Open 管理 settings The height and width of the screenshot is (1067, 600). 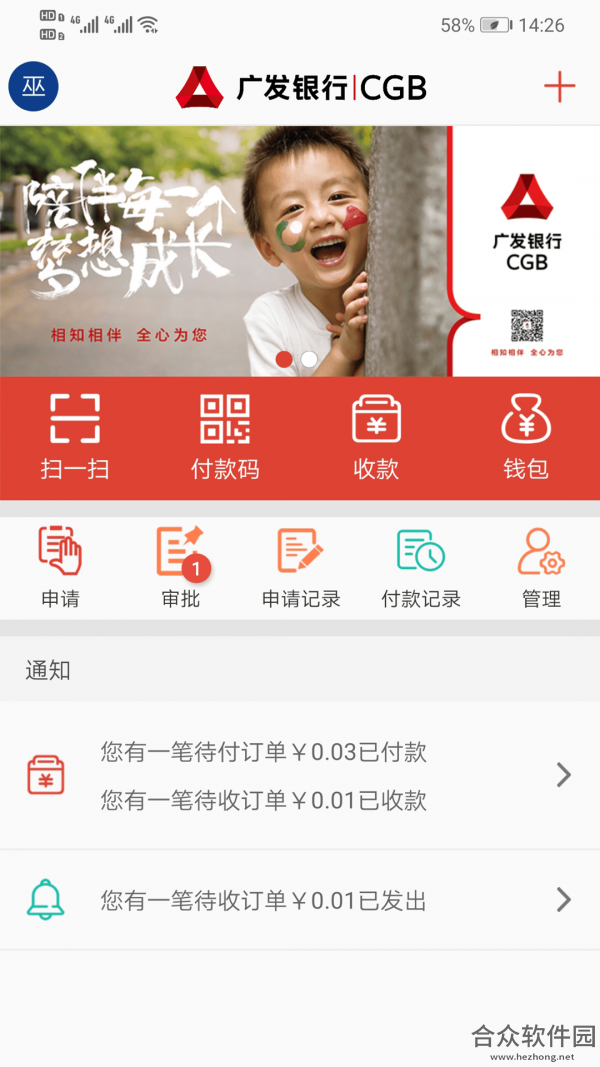(x=541, y=568)
